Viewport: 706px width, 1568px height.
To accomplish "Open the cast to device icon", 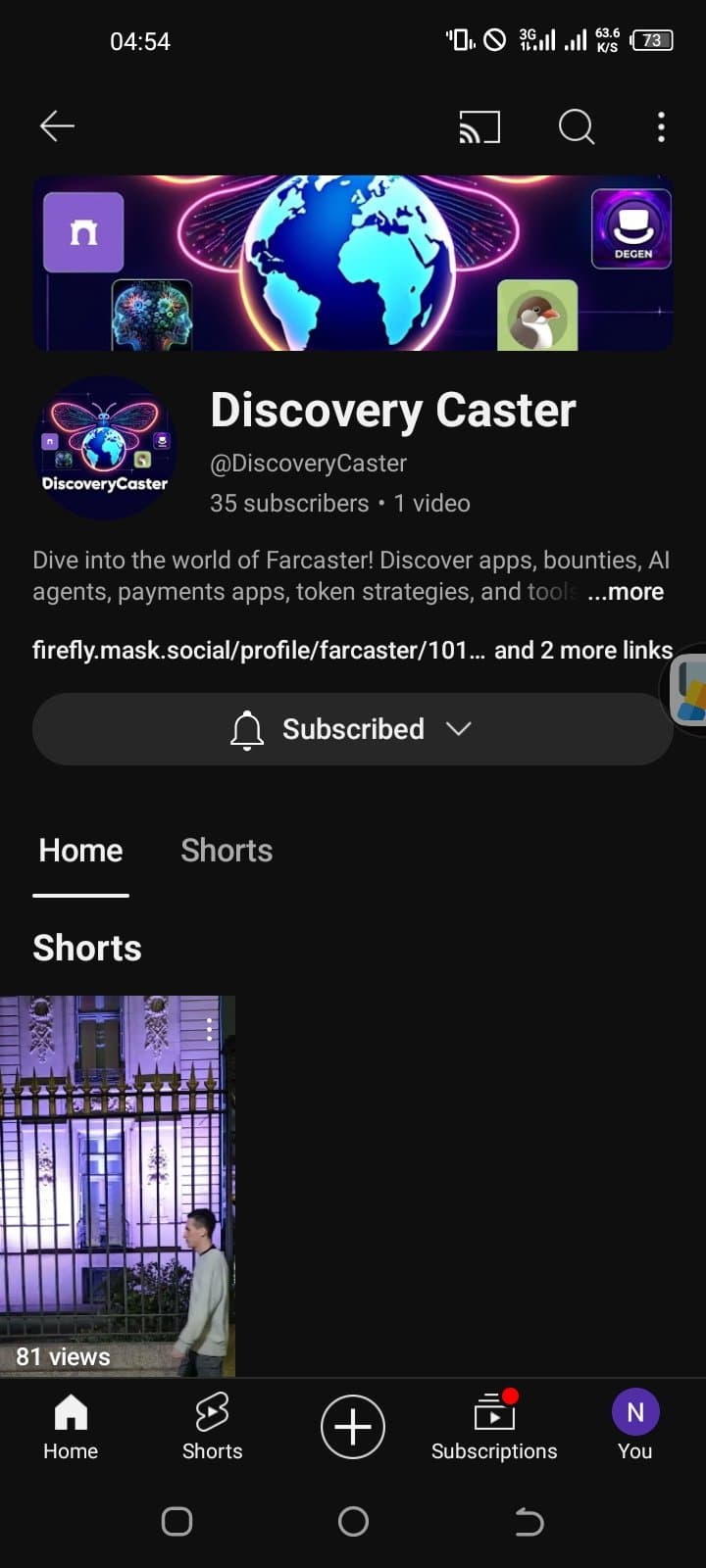I will coord(479,126).
